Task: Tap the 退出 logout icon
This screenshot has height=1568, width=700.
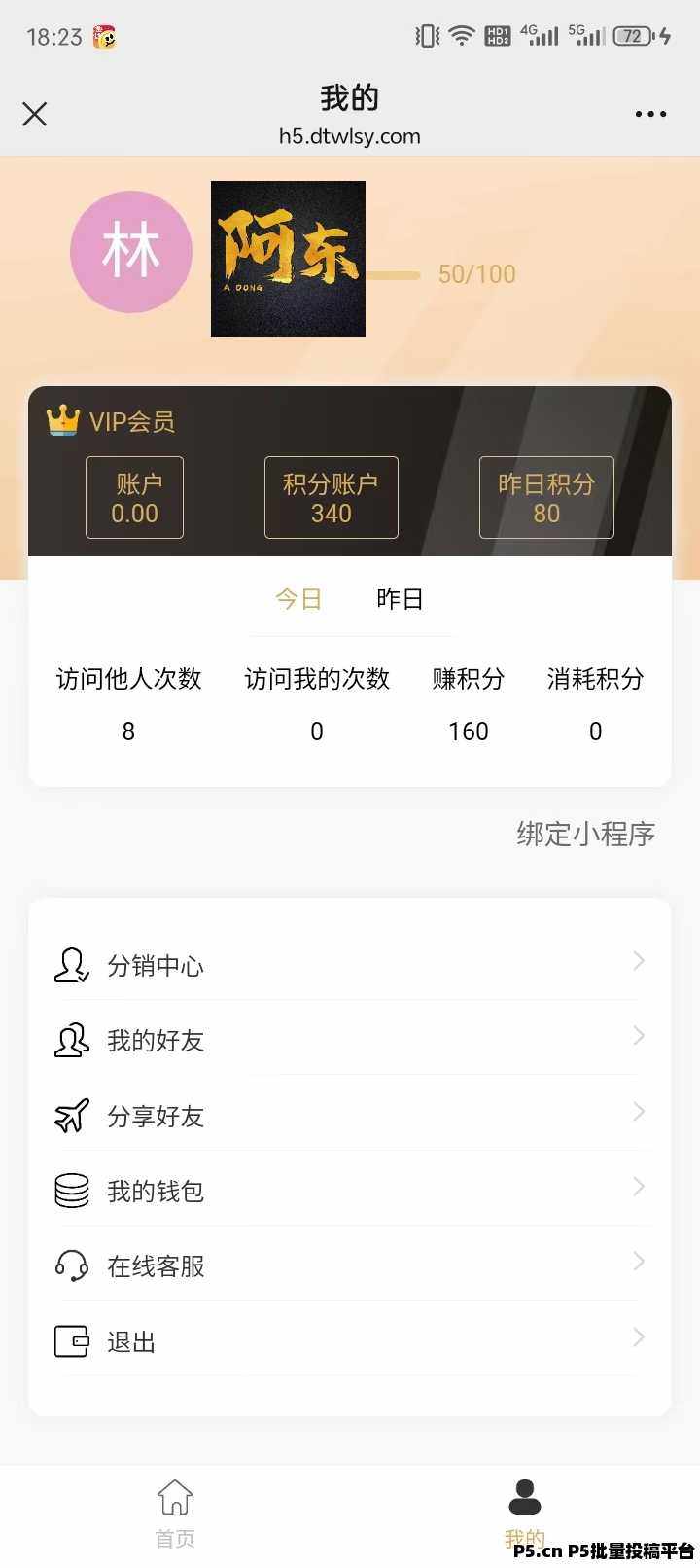Action: point(70,1340)
